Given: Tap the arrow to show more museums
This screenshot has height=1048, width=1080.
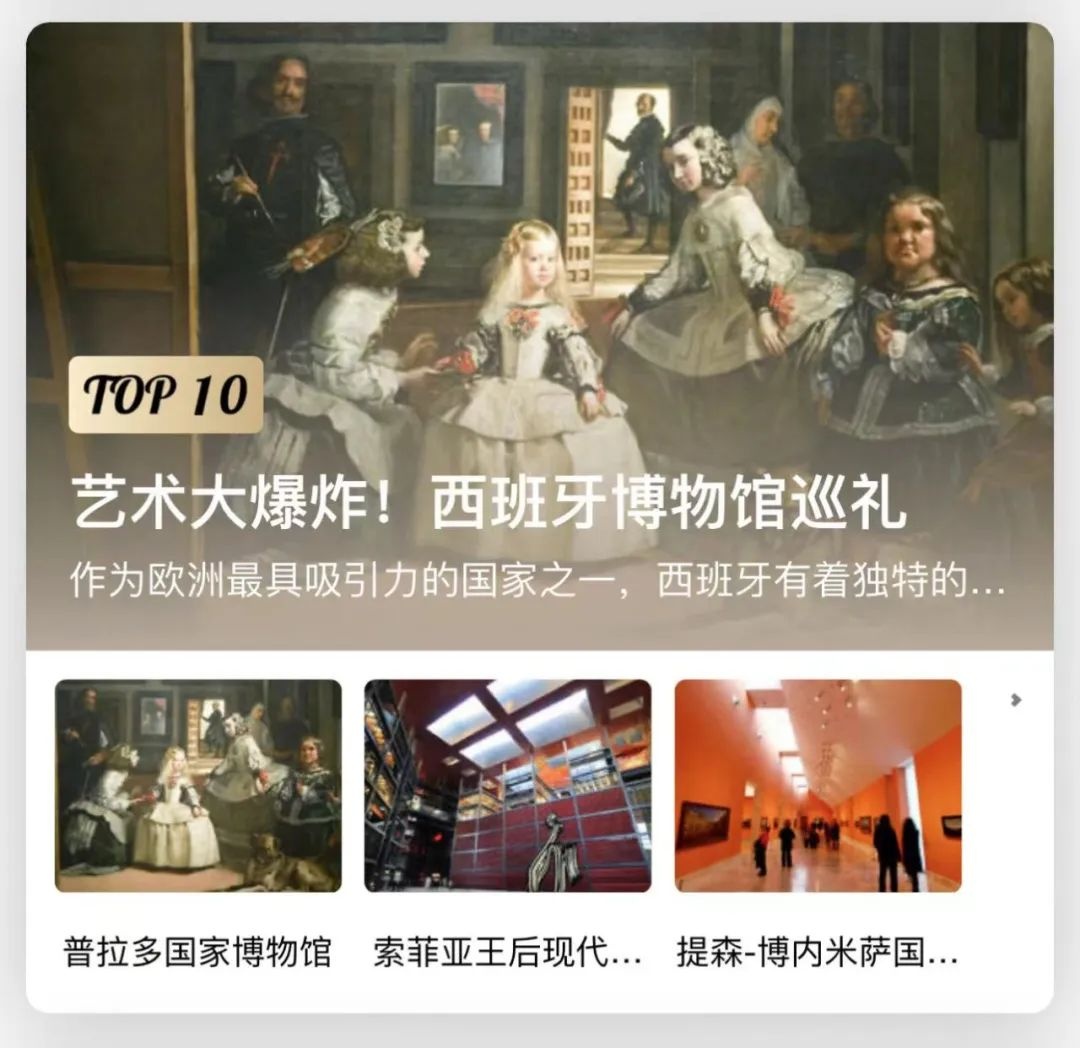Looking at the screenshot, I should click(1016, 700).
